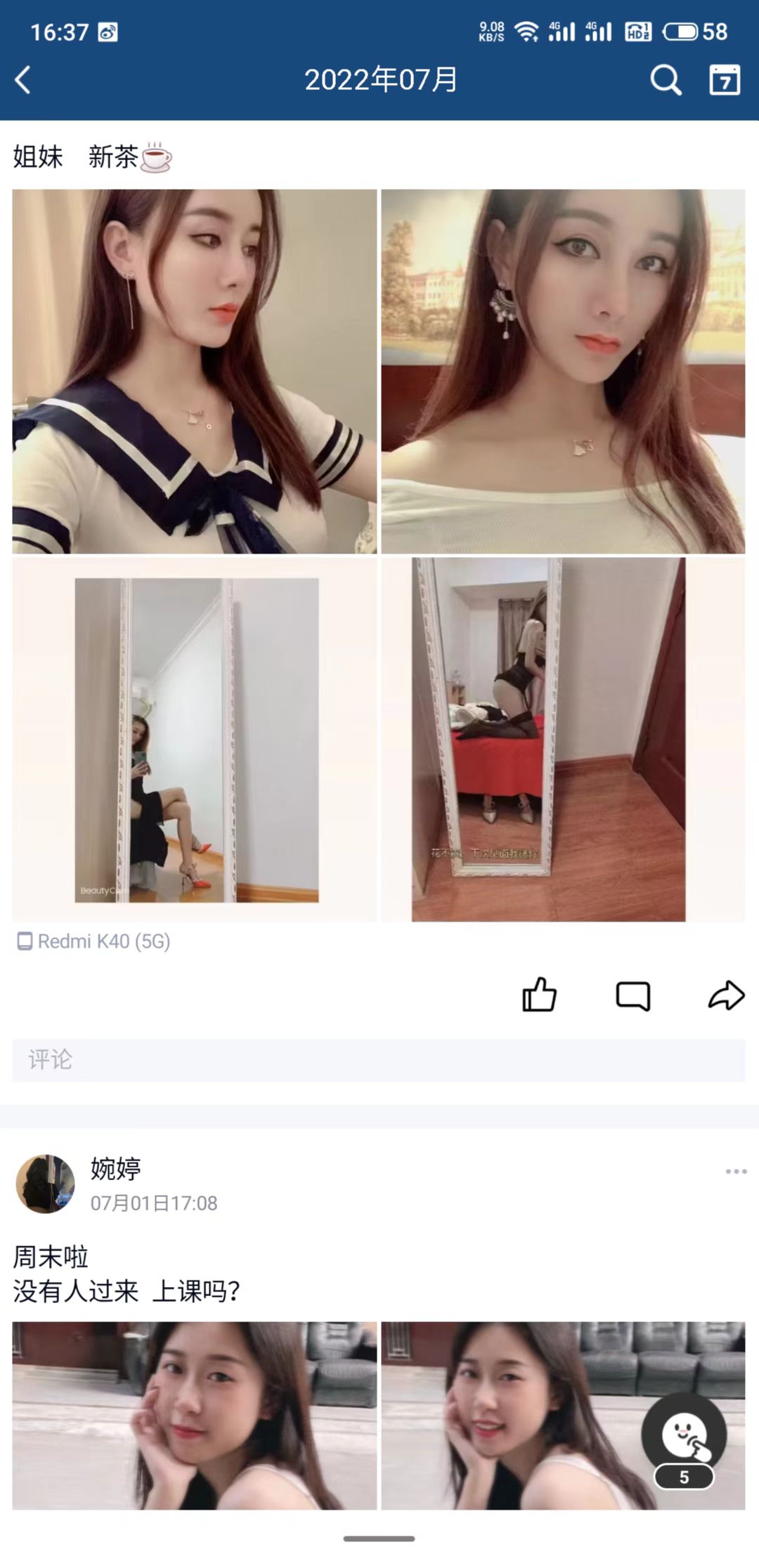This screenshot has width=759, height=1568.
Task: Open the calendar date picker icon
Action: pyautogui.click(x=724, y=80)
